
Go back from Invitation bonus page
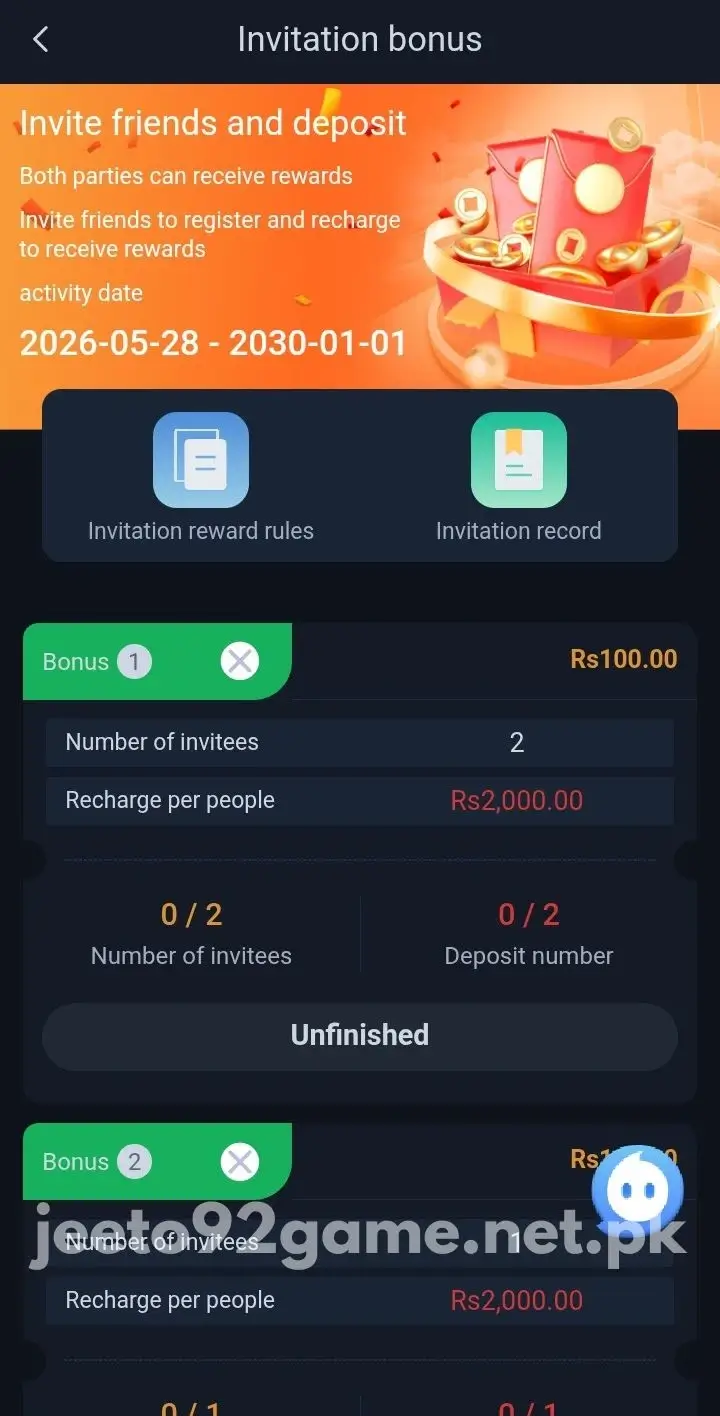[40, 40]
